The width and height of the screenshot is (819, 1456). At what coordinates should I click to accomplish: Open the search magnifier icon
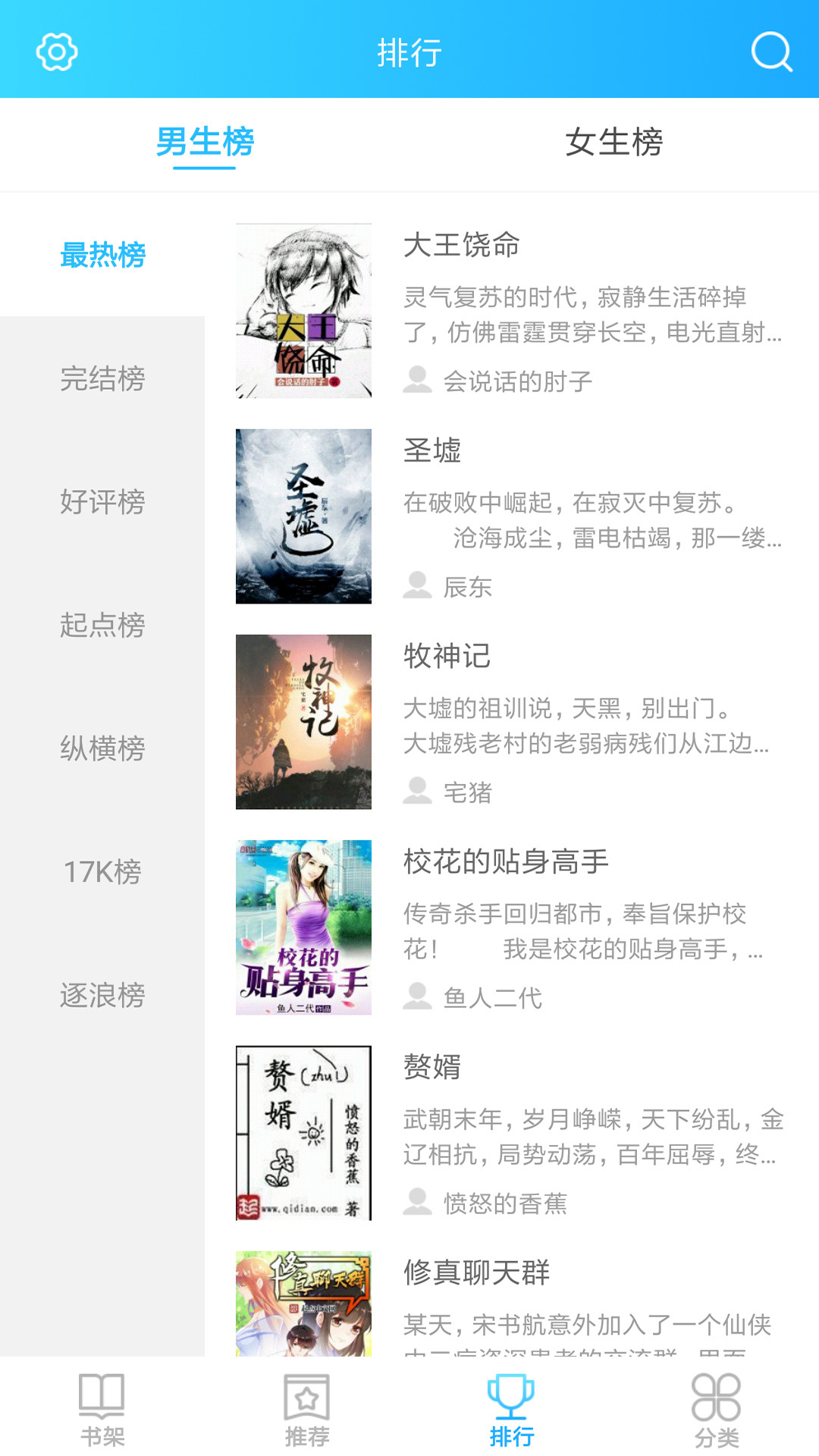pos(771,52)
